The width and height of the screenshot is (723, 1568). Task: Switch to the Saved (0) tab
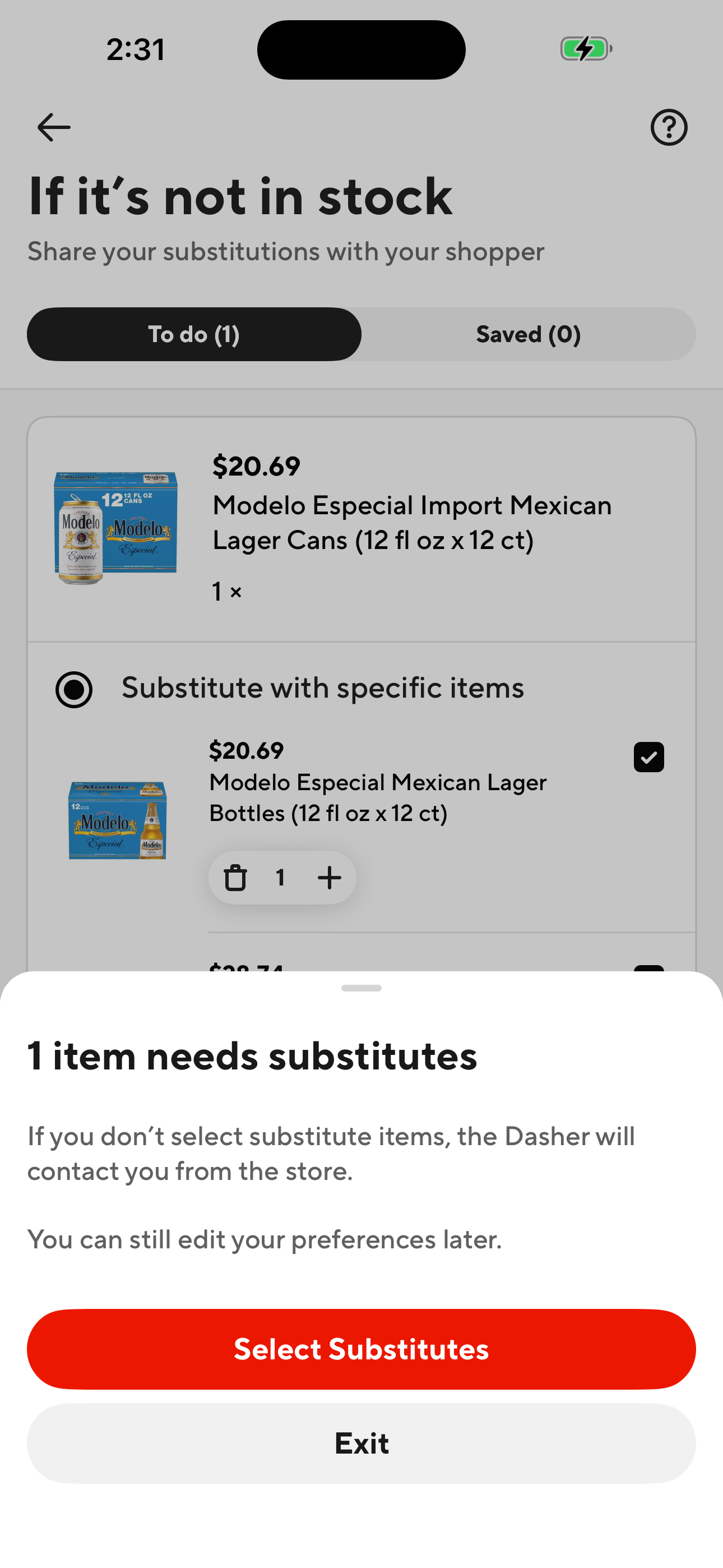529,334
